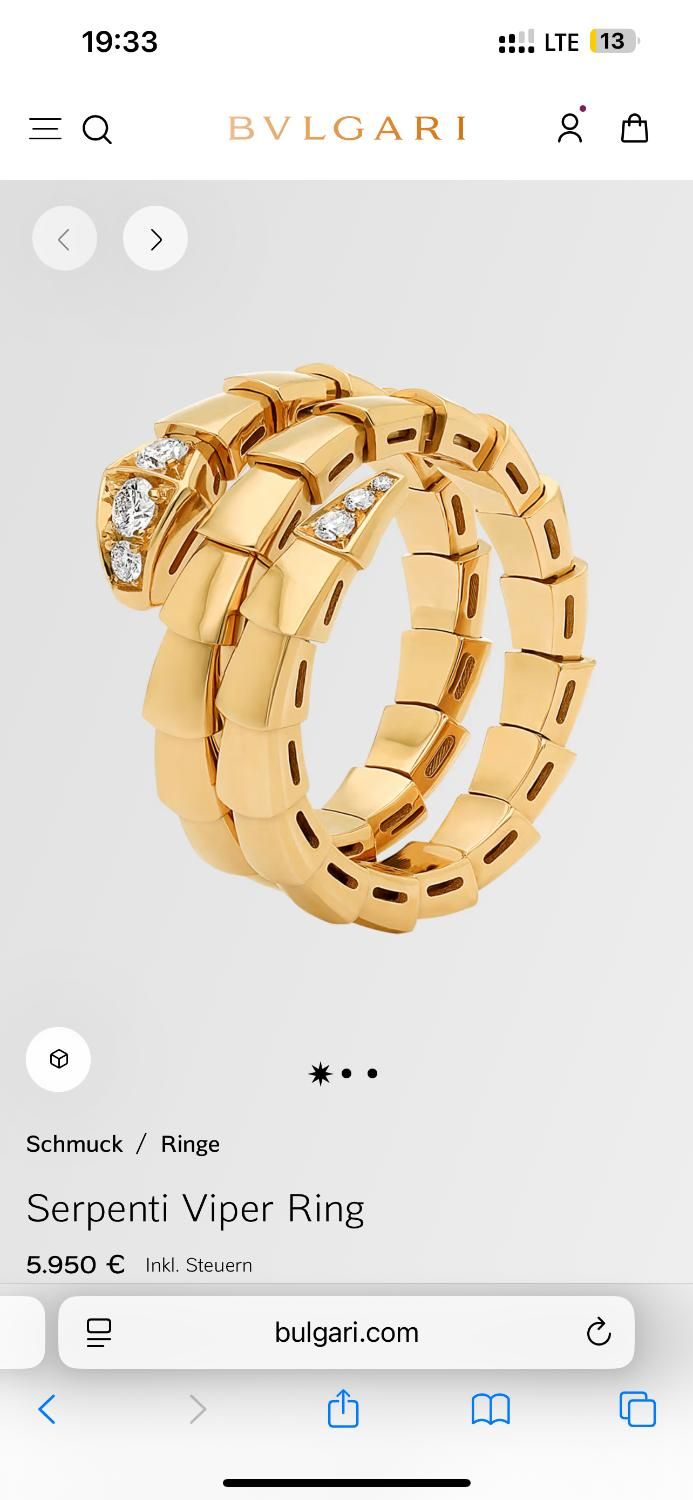Open the Safari page settings menu
Screen dimensions: 693x1500
click(x=99, y=1332)
